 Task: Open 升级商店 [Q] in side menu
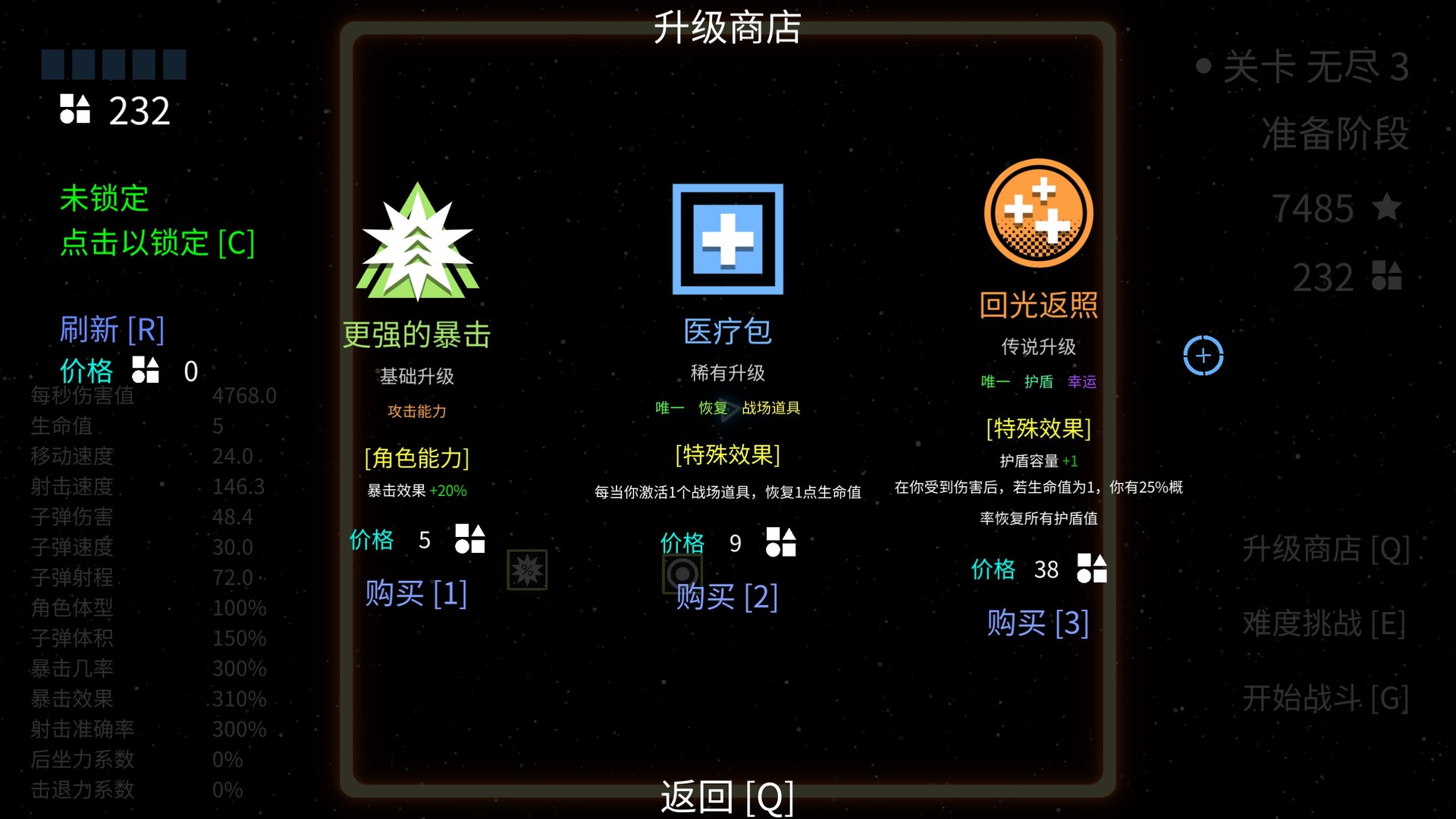point(1326,549)
